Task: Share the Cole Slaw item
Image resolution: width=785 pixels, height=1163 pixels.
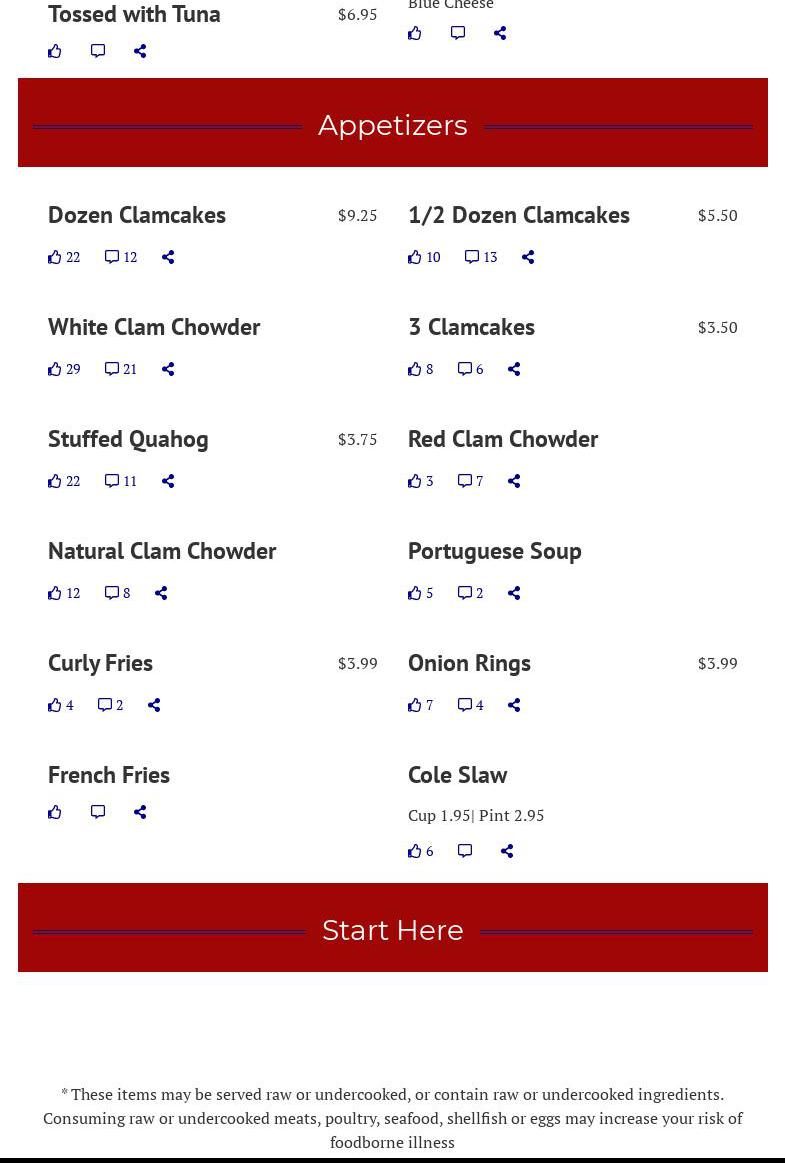Action: (507, 851)
